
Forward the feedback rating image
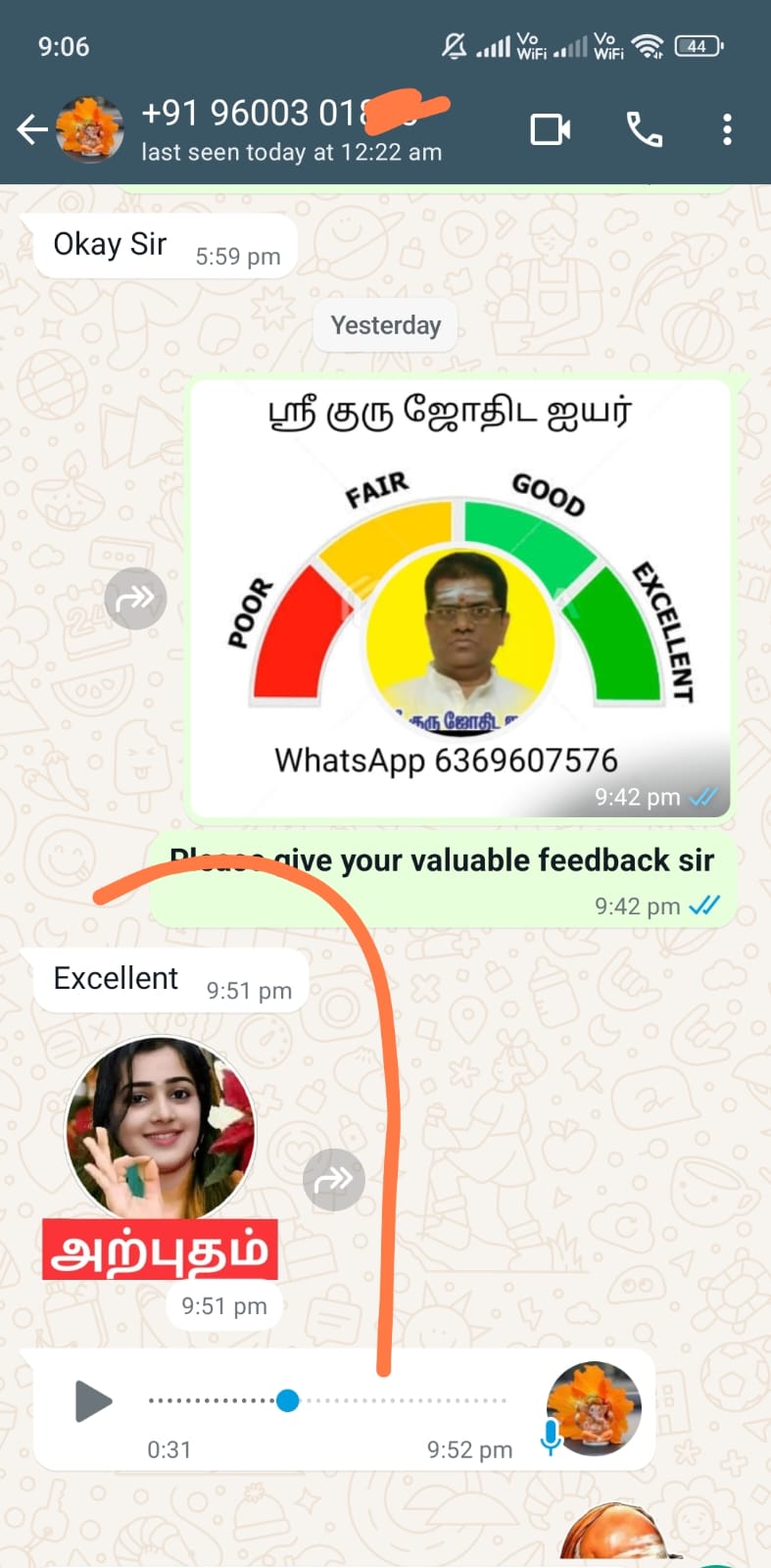click(x=135, y=598)
